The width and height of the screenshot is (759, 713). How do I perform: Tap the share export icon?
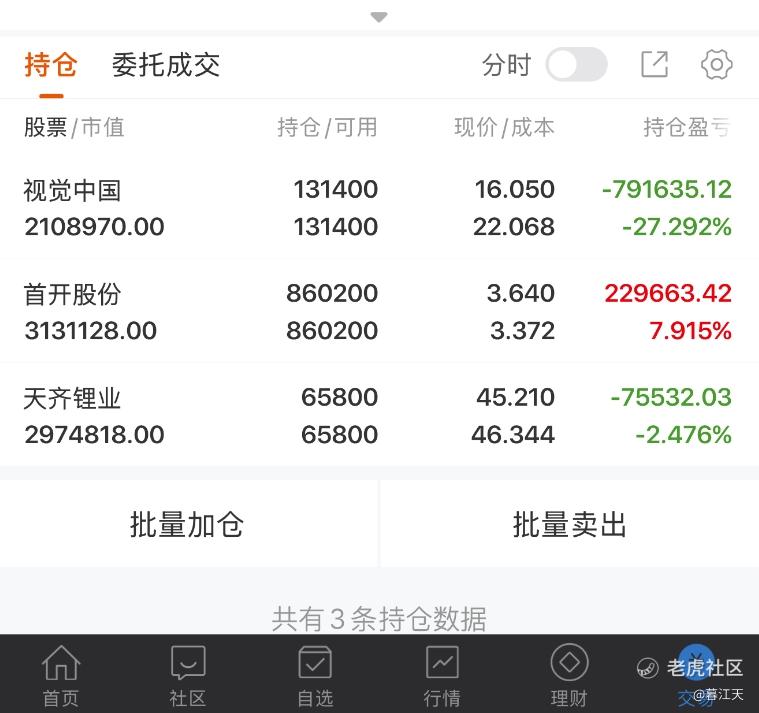pyautogui.click(x=654, y=64)
